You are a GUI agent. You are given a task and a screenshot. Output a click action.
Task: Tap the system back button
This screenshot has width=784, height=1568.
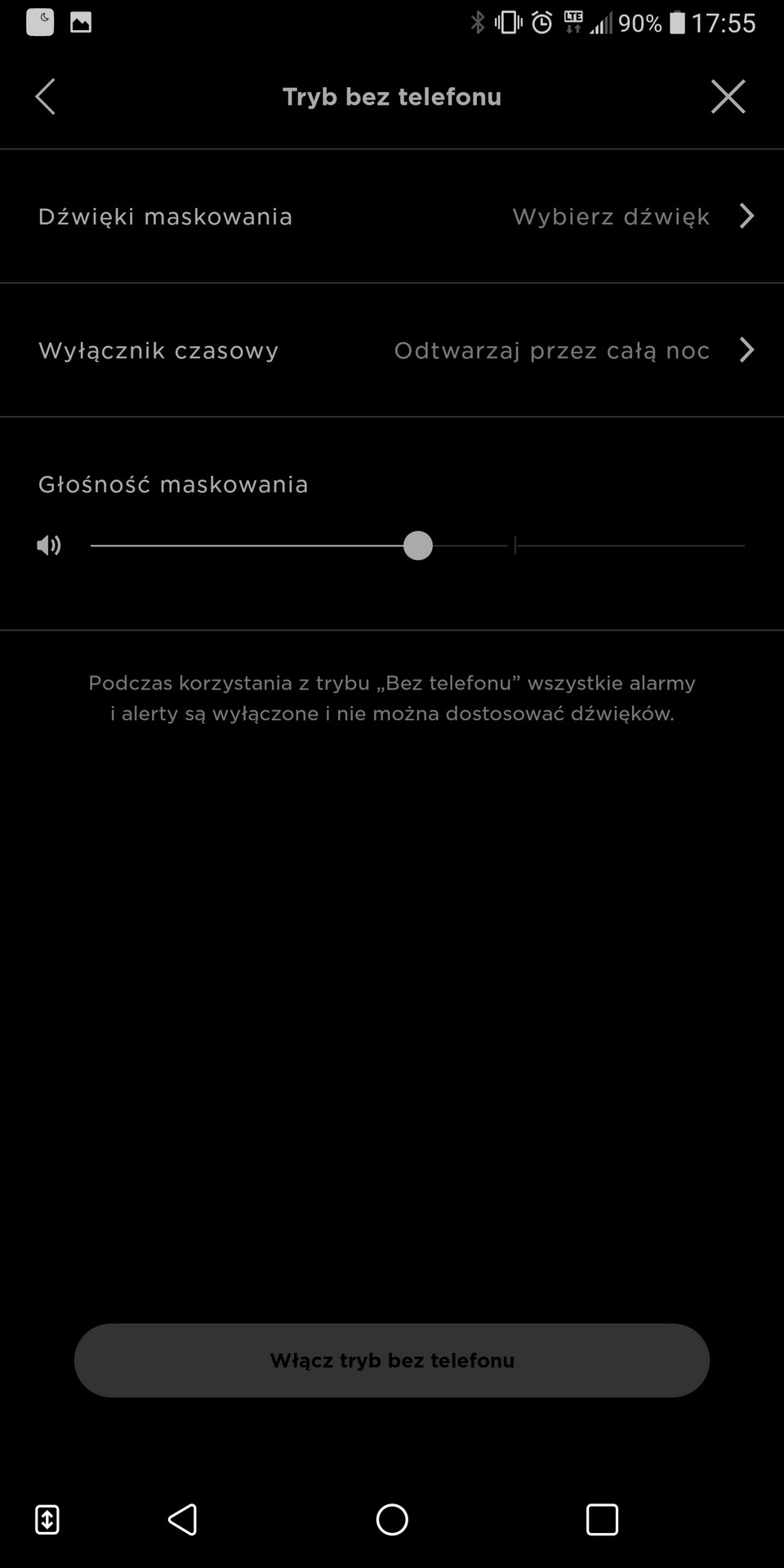pos(183,1520)
